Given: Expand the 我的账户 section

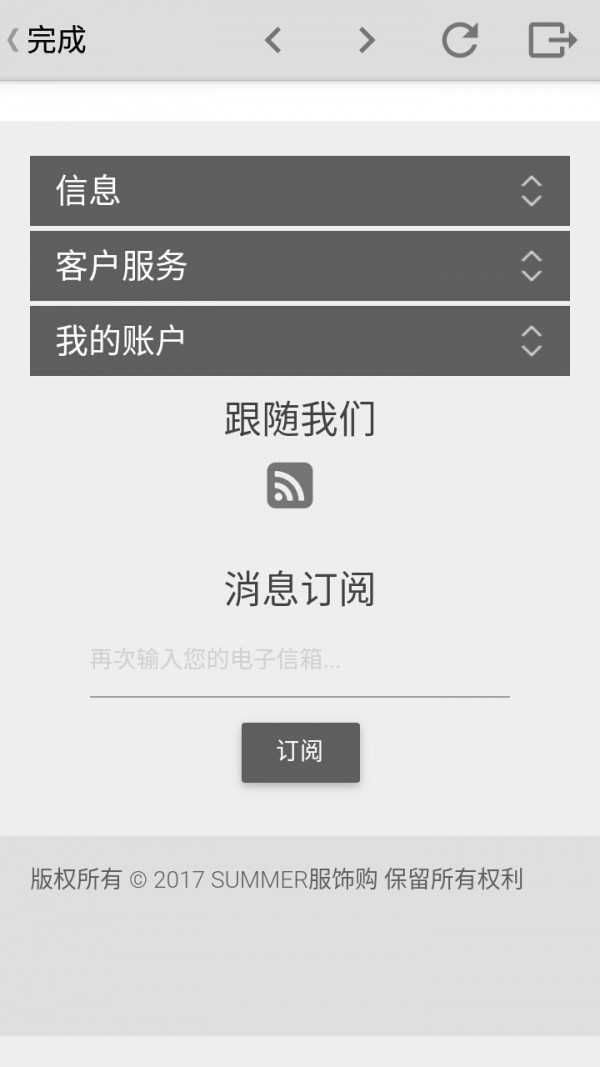Looking at the screenshot, I should (300, 341).
